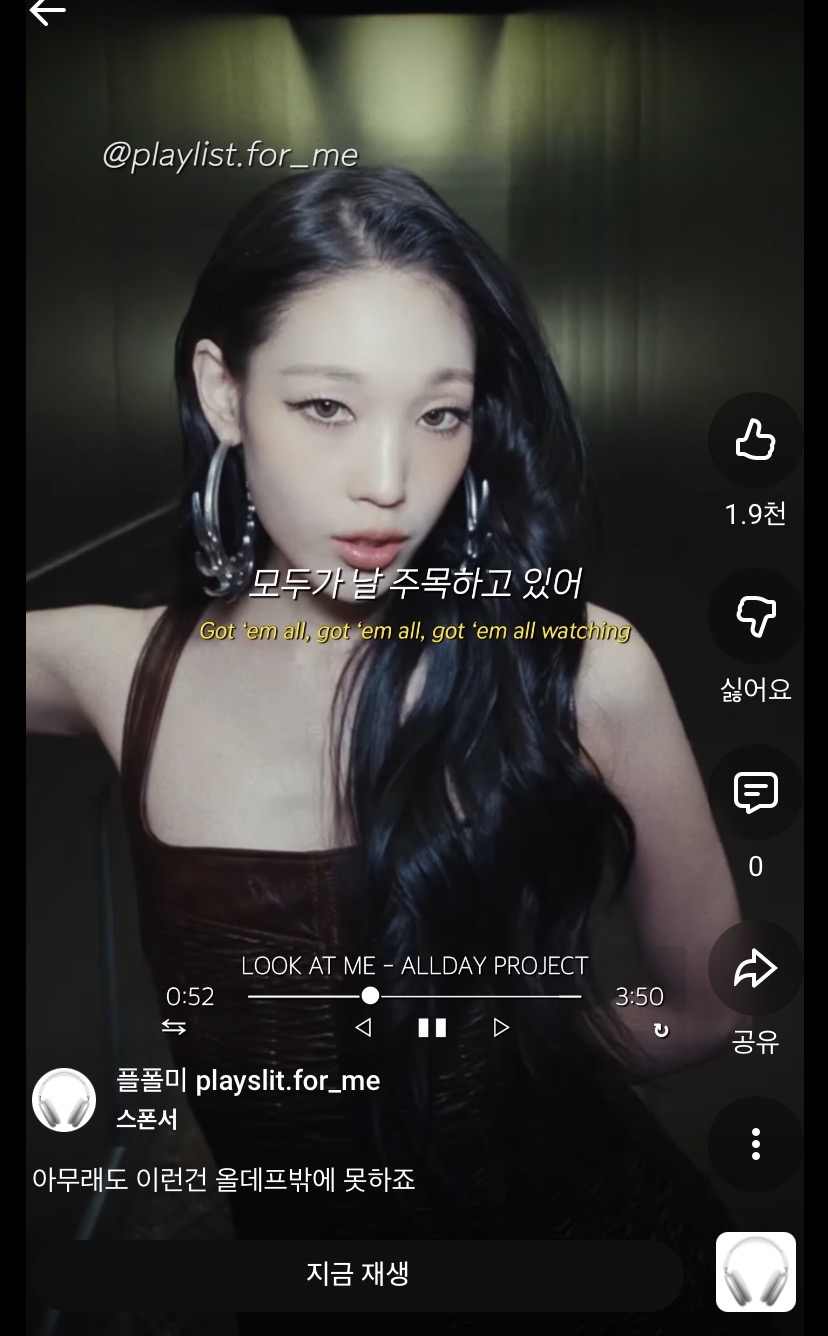828x1336 pixels.
Task: Select the shuffle icon below the progress bar
Action: pyautogui.click(x=172, y=1027)
